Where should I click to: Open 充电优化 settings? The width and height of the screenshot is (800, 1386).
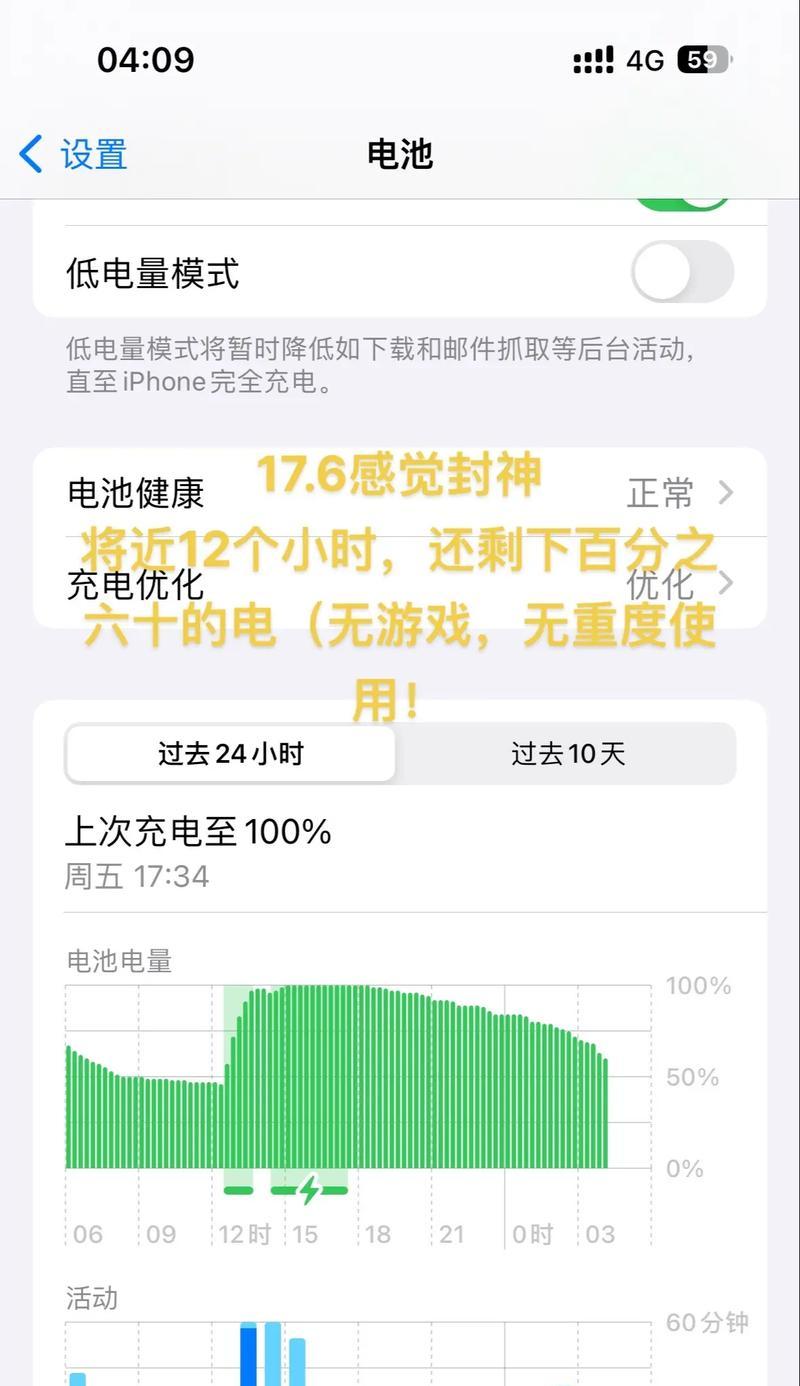(400, 583)
